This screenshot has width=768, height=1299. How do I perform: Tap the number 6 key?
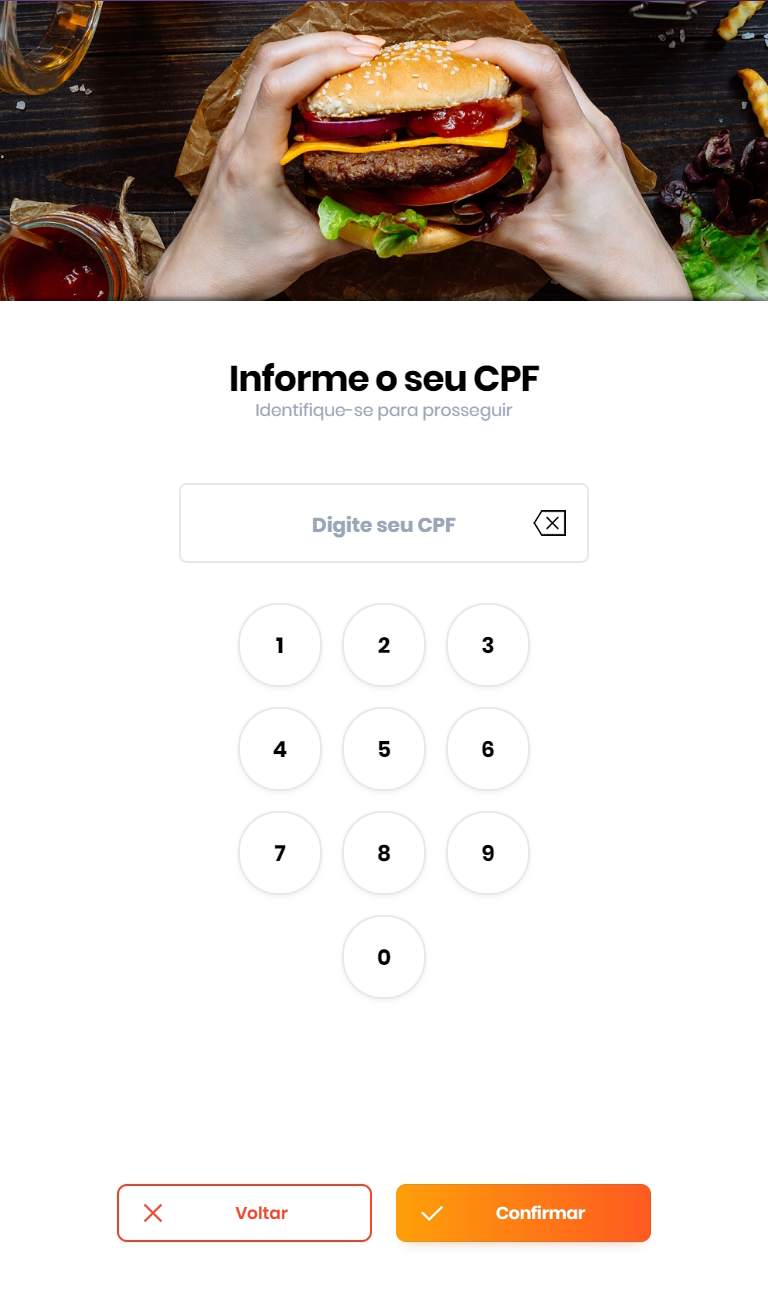488,749
